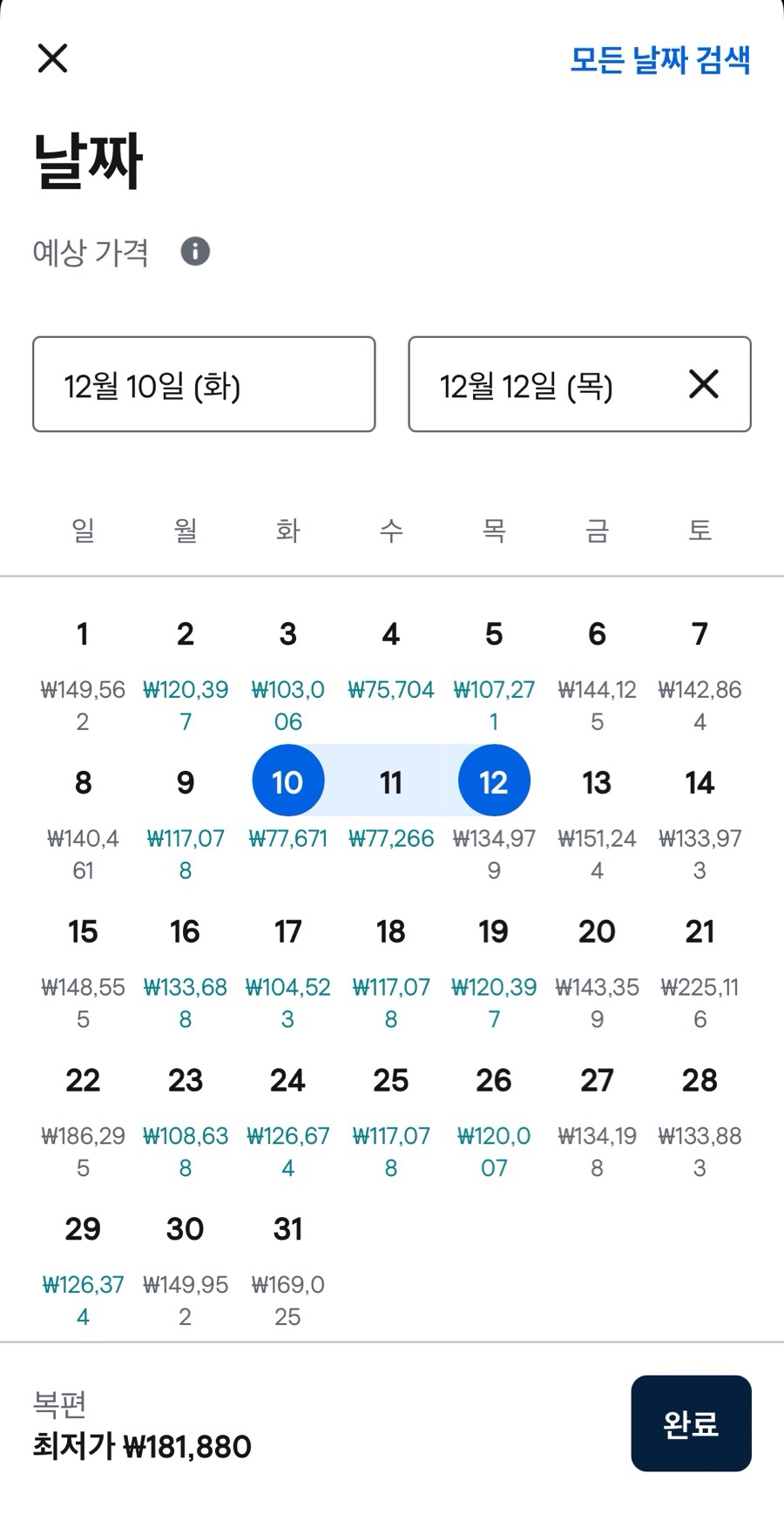The image size is (784, 1521).
Task: Tap December 29 priced ₩126,374
Action: click(x=83, y=1267)
